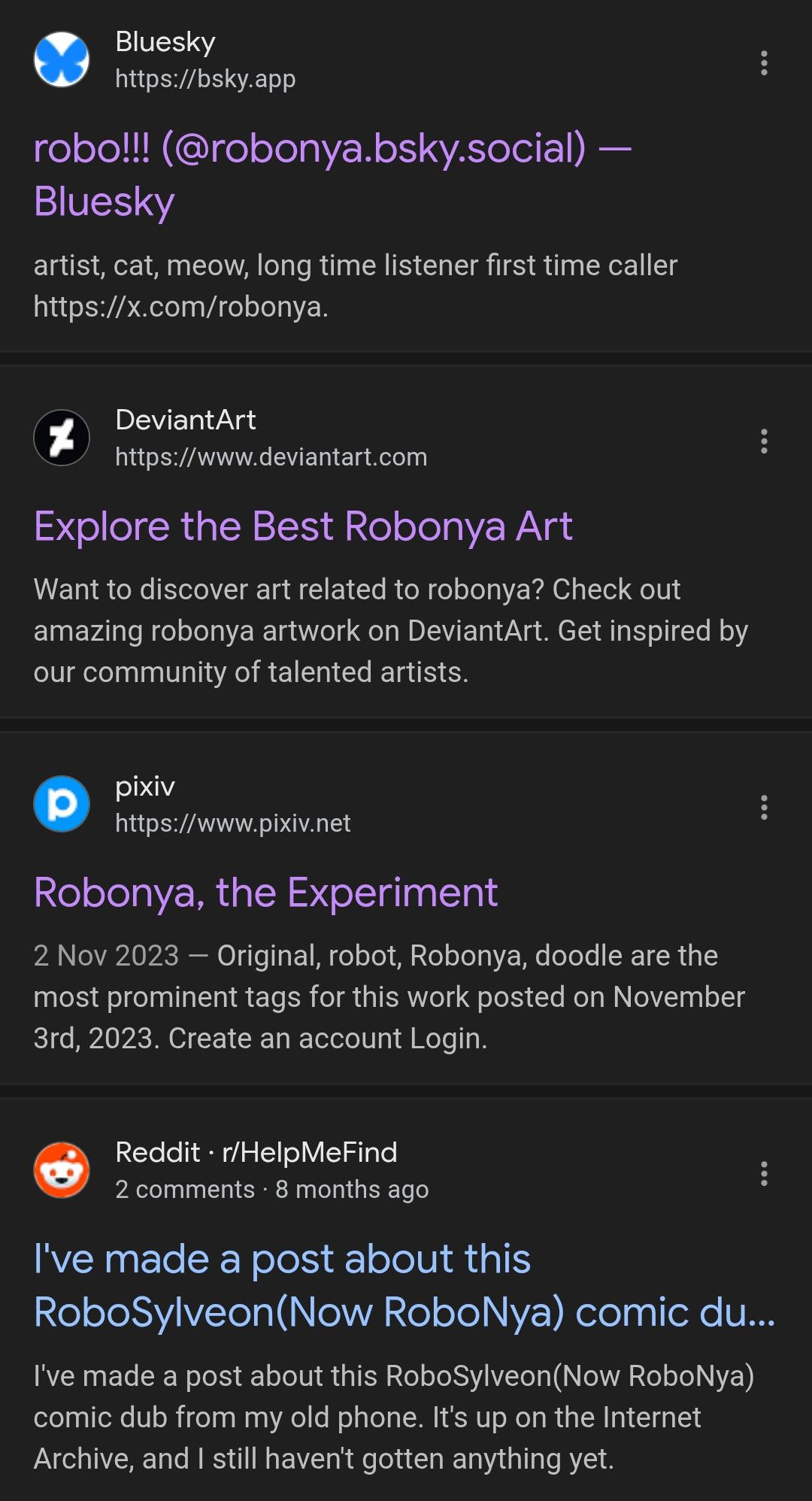Open overflow menu for Reddit result
This screenshot has width=812, height=1501.
click(x=764, y=1173)
